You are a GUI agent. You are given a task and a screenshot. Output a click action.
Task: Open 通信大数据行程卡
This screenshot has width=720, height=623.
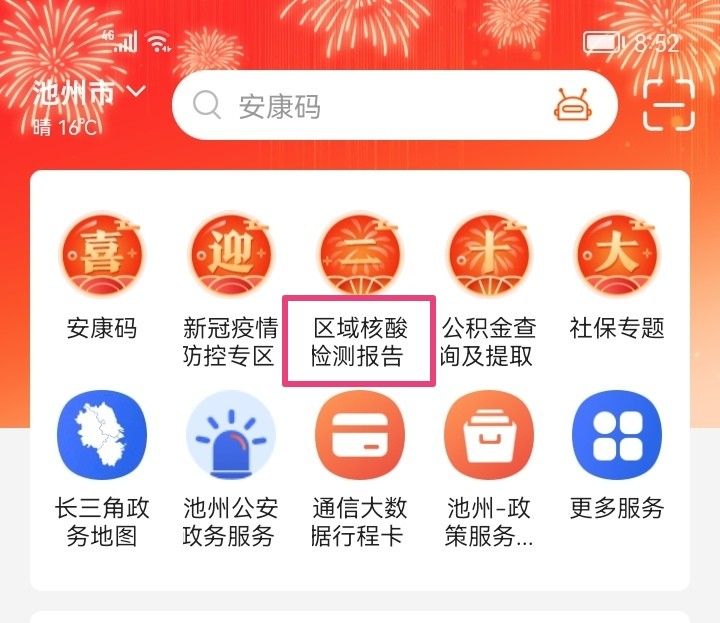[359, 437]
